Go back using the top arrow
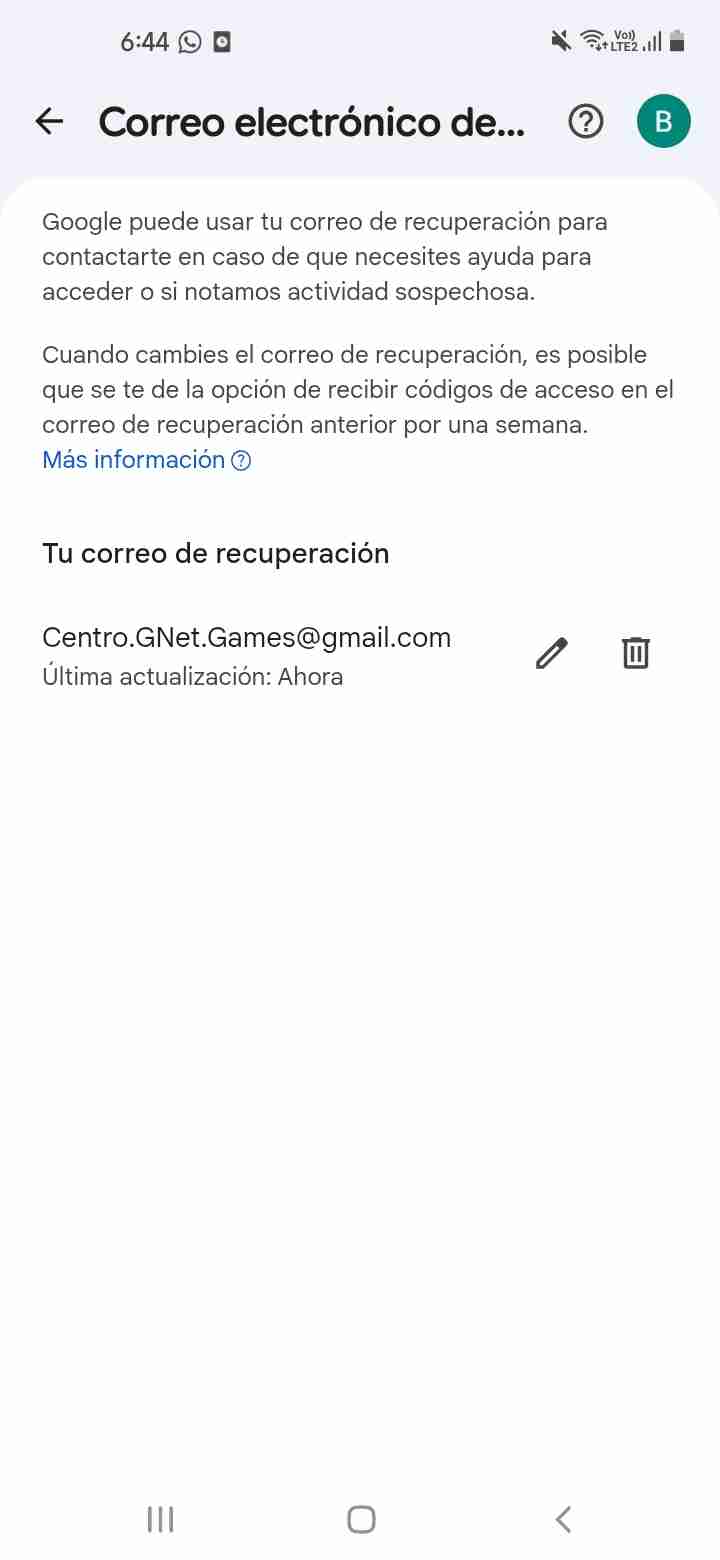Image resolution: width=720 pixels, height=1560 pixels. tap(49, 122)
